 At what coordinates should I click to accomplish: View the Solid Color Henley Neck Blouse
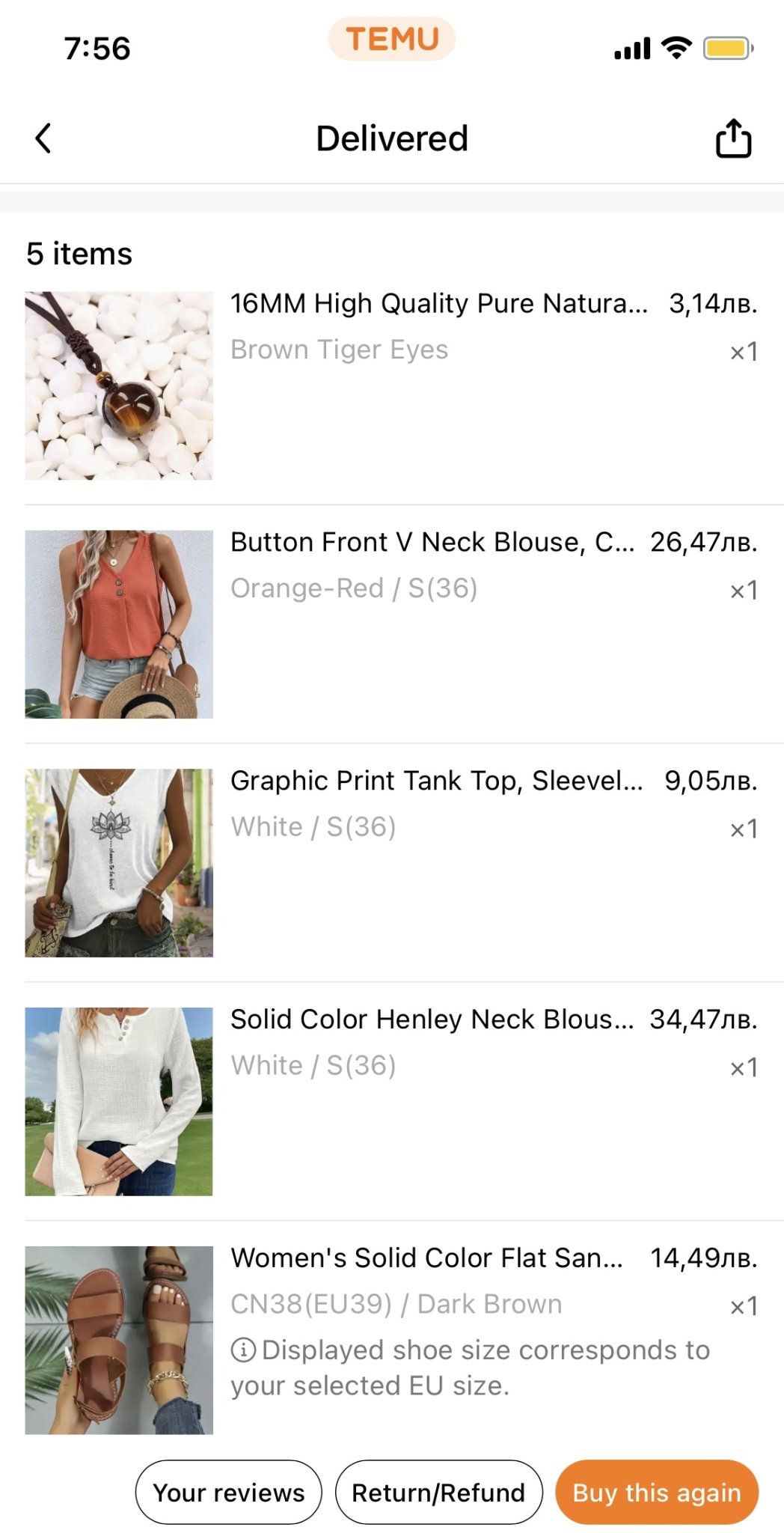coord(119,1101)
